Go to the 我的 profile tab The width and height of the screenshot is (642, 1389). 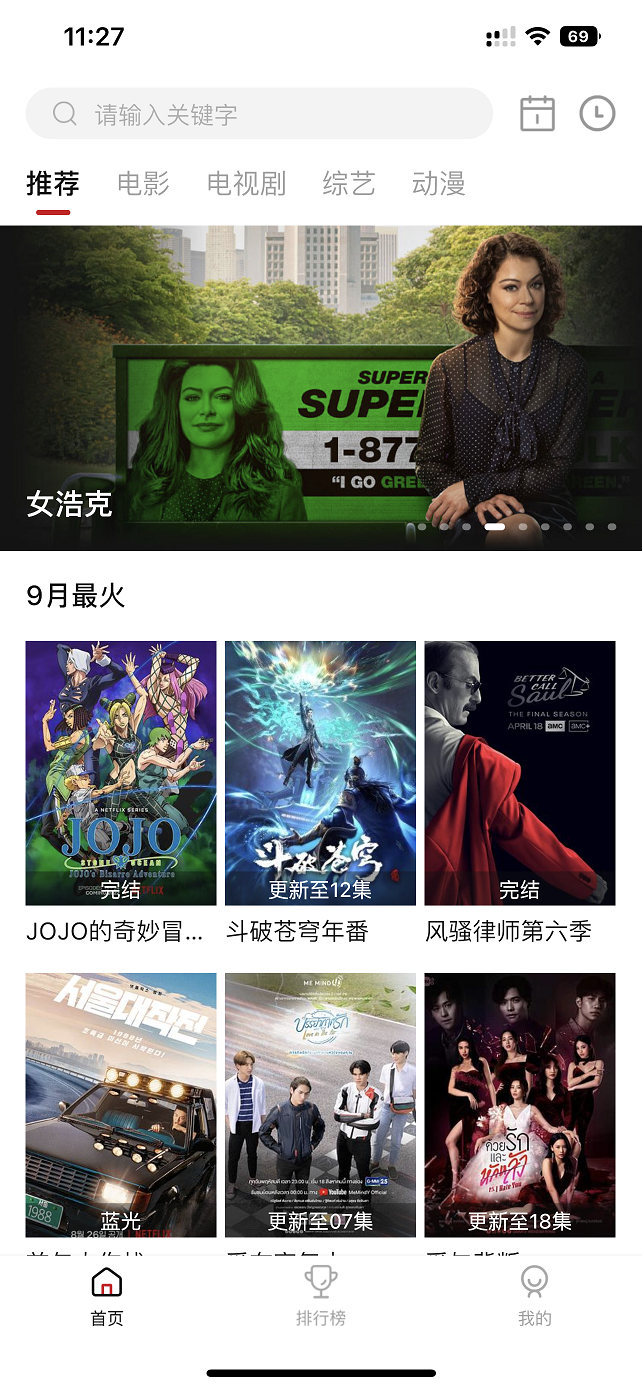coord(534,1296)
